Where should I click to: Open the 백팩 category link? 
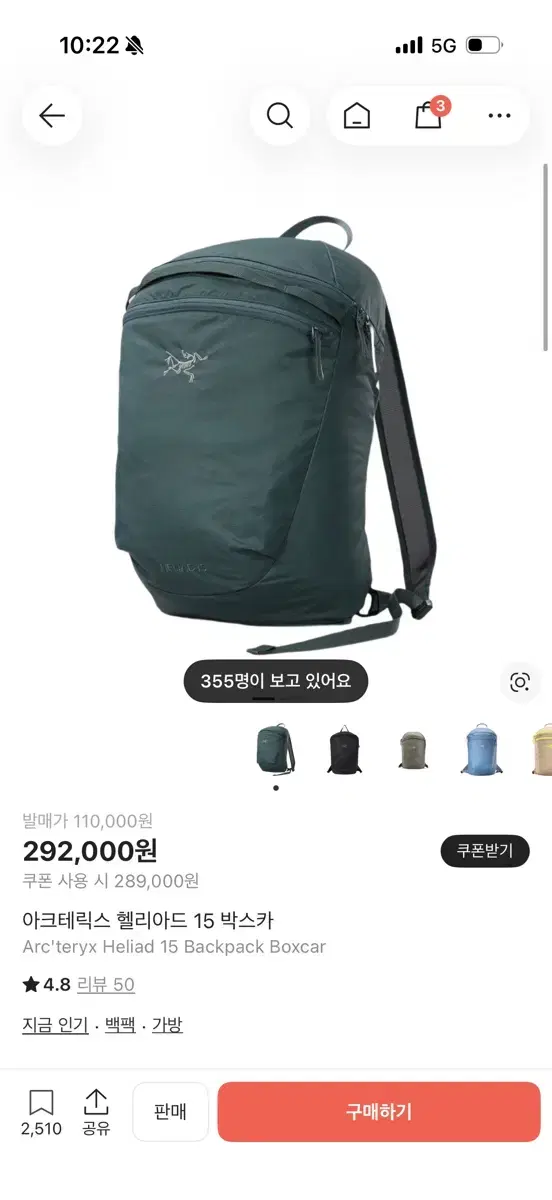pyautogui.click(x=120, y=1025)
